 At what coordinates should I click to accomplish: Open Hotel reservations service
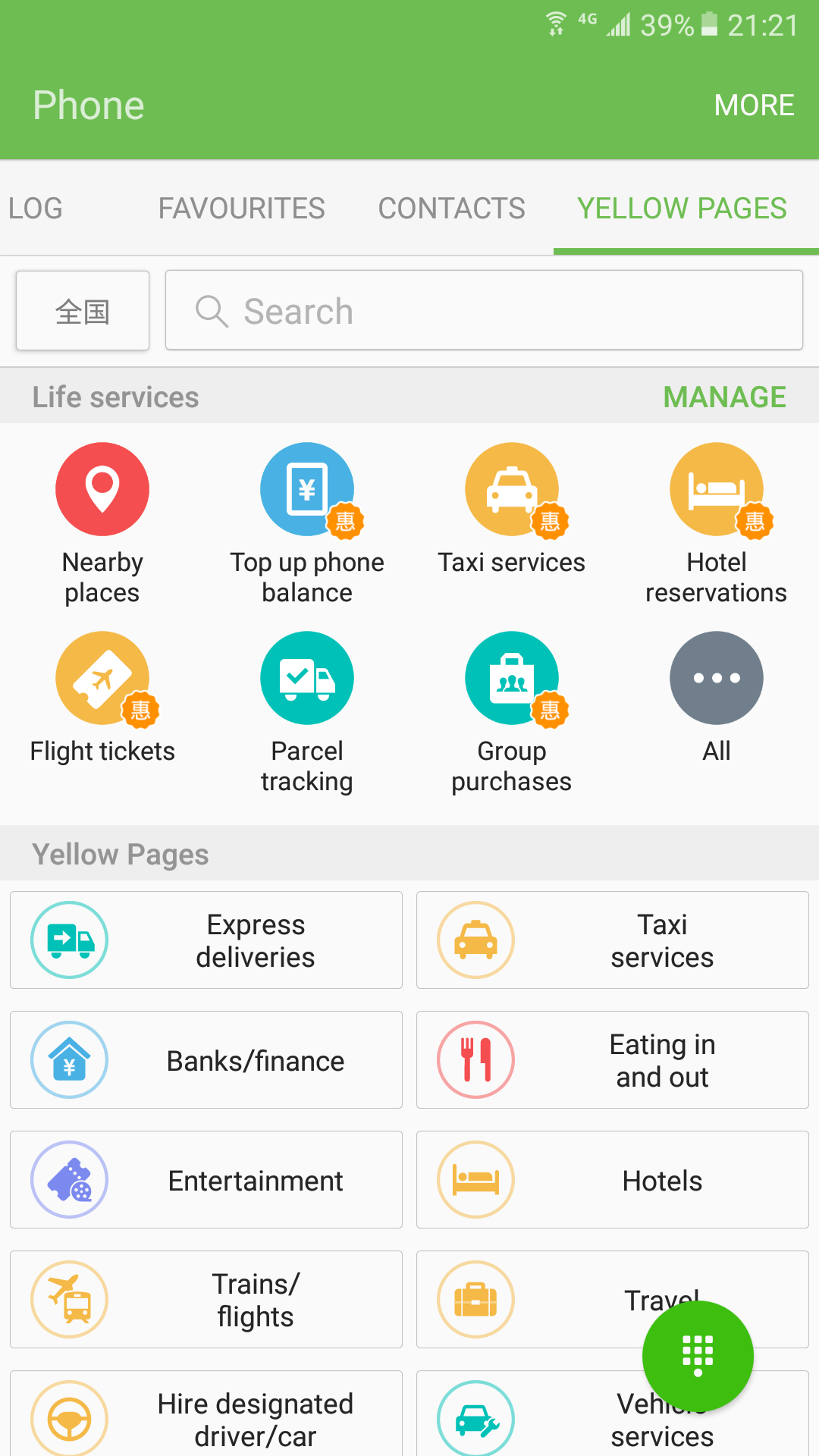716,523
